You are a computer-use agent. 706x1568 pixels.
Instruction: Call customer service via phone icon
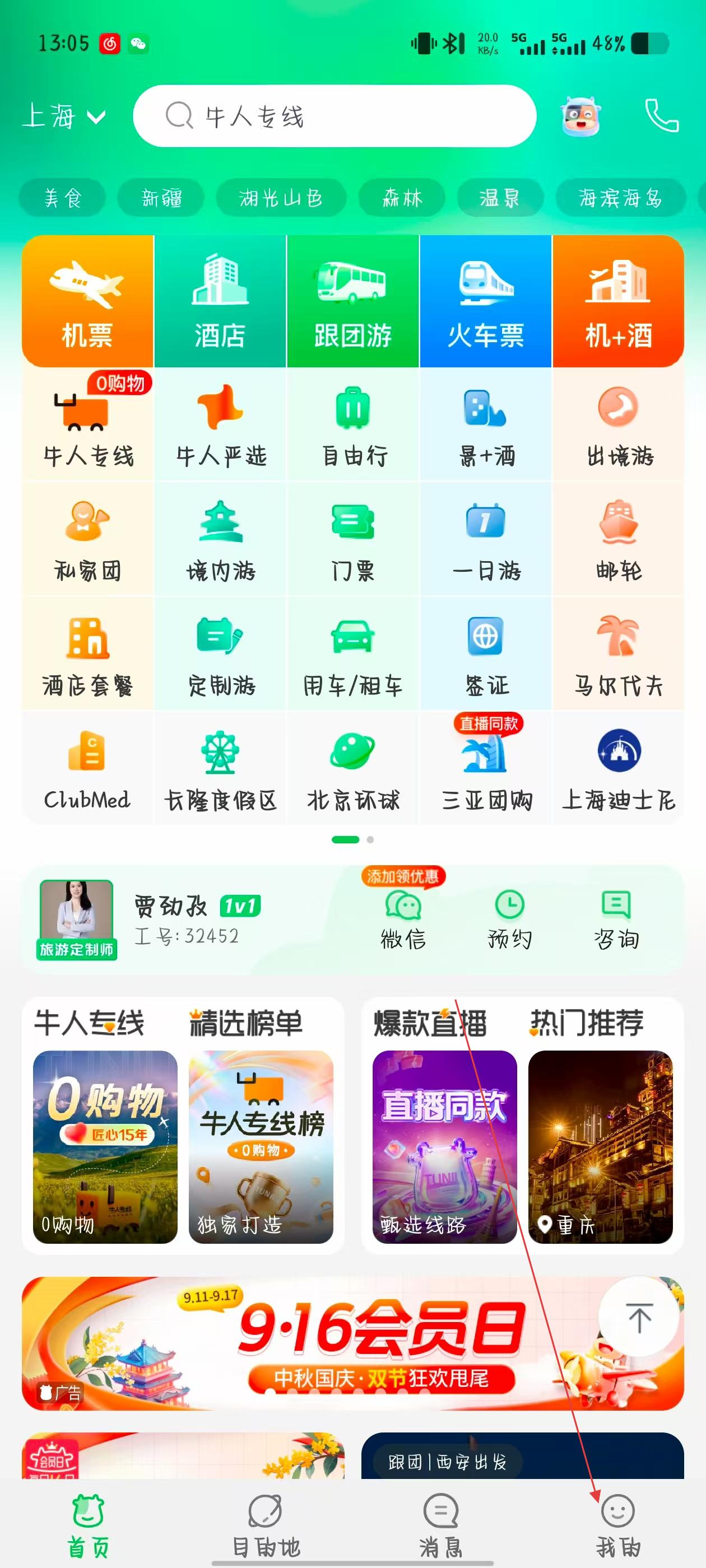(662, 116)
